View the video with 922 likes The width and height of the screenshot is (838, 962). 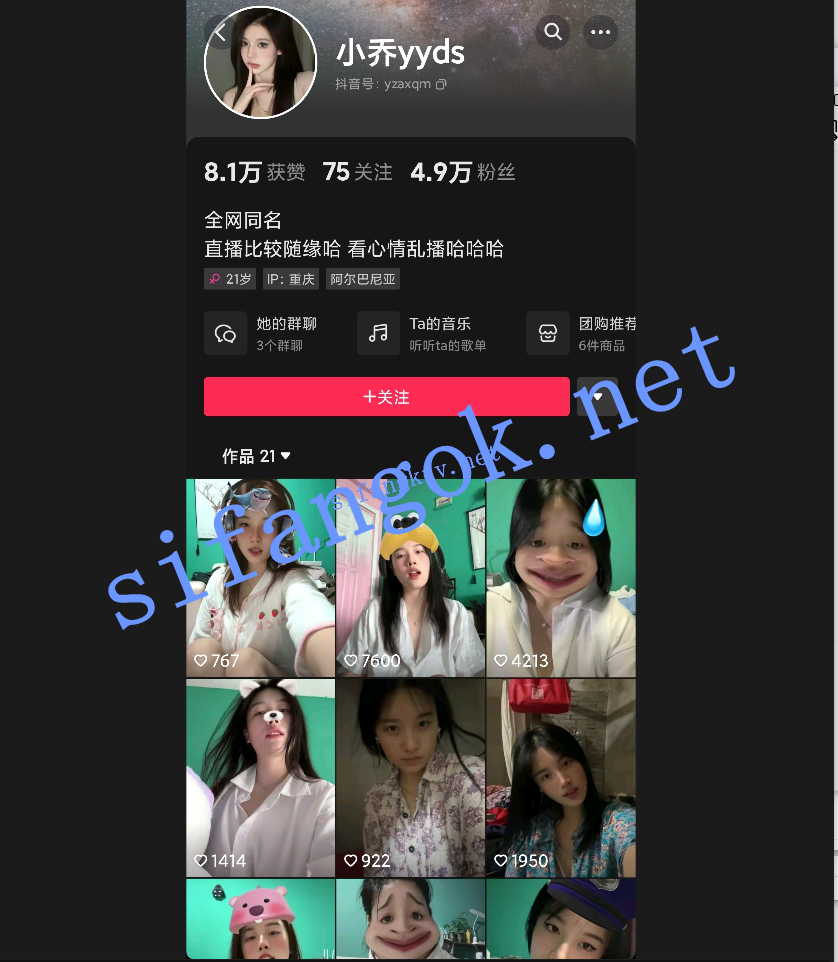(x=410, y=778)
